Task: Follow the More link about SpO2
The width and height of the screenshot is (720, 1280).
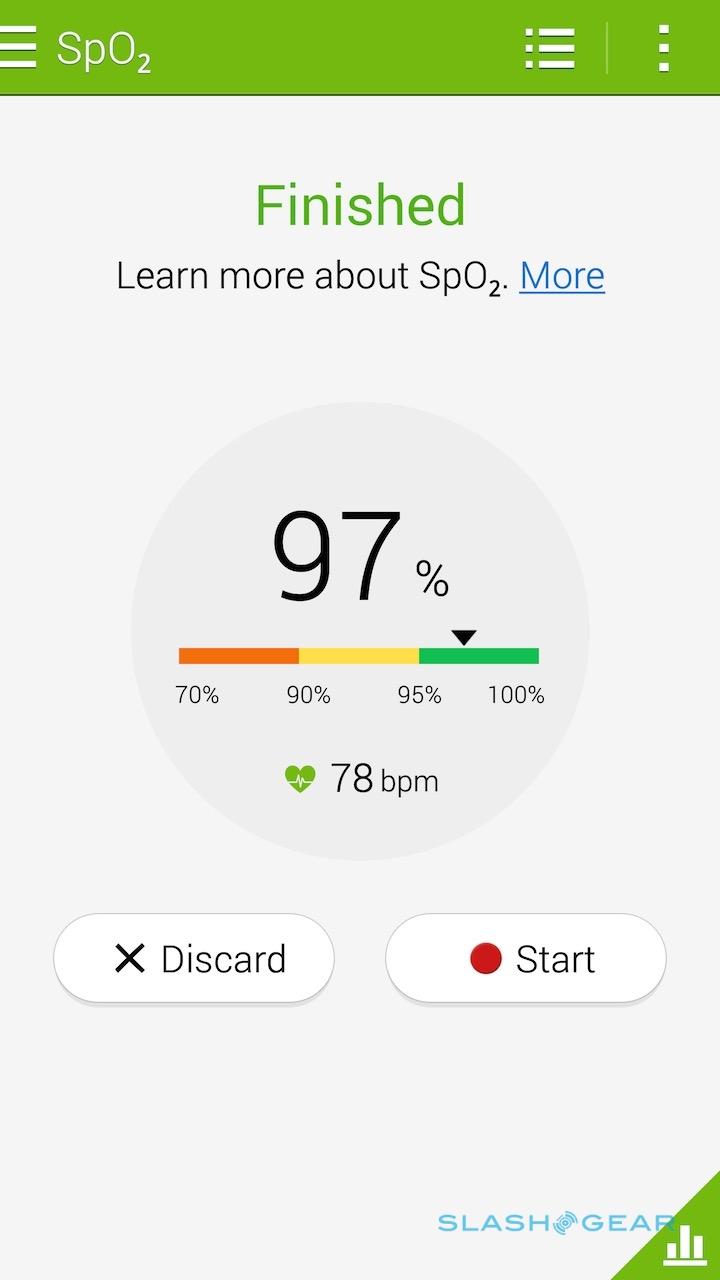Action: [x=562, y=276]
